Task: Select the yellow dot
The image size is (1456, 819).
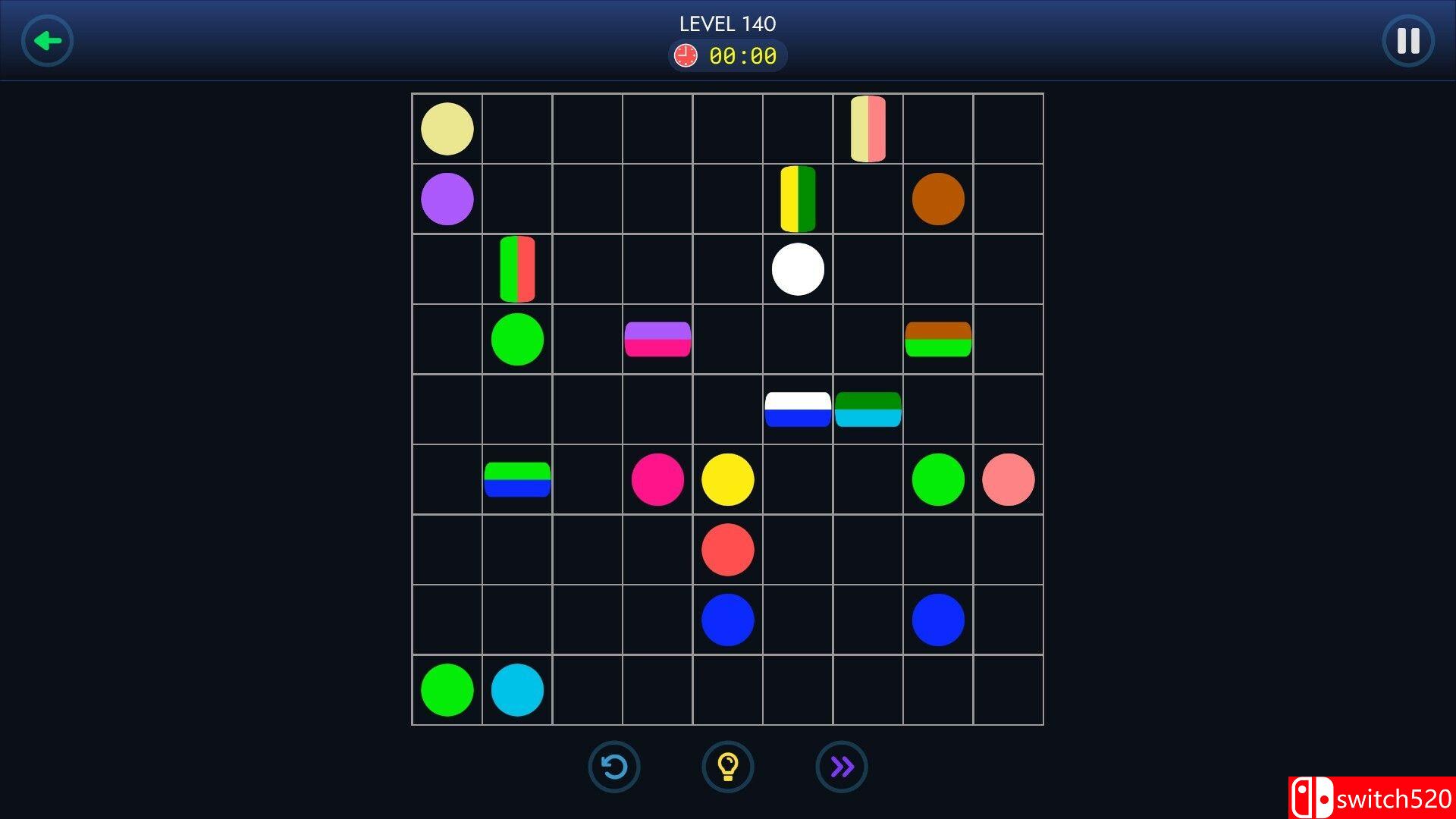Action: click(728, 480)
